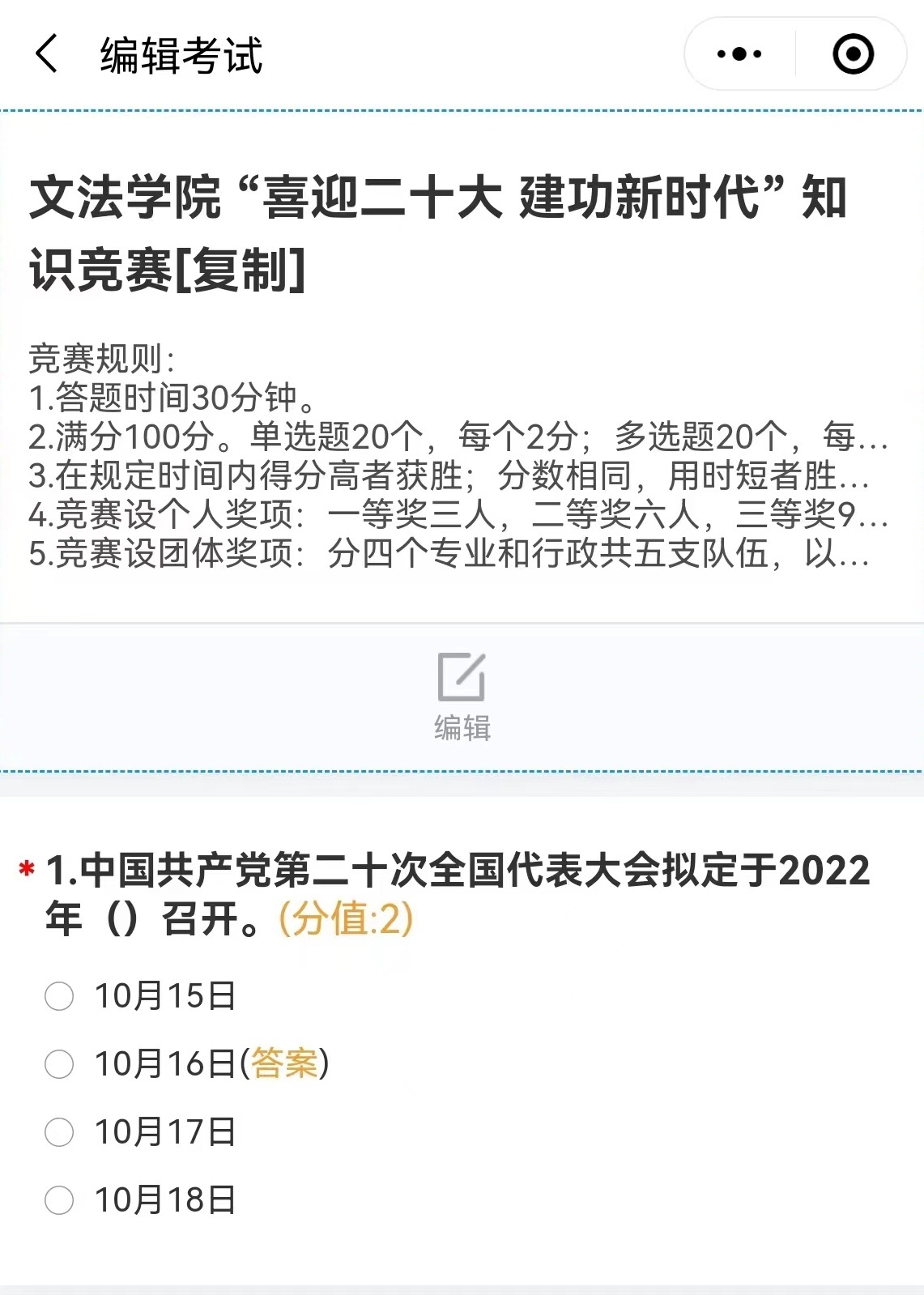Pick the option 10月18日

click(59, 1200)
